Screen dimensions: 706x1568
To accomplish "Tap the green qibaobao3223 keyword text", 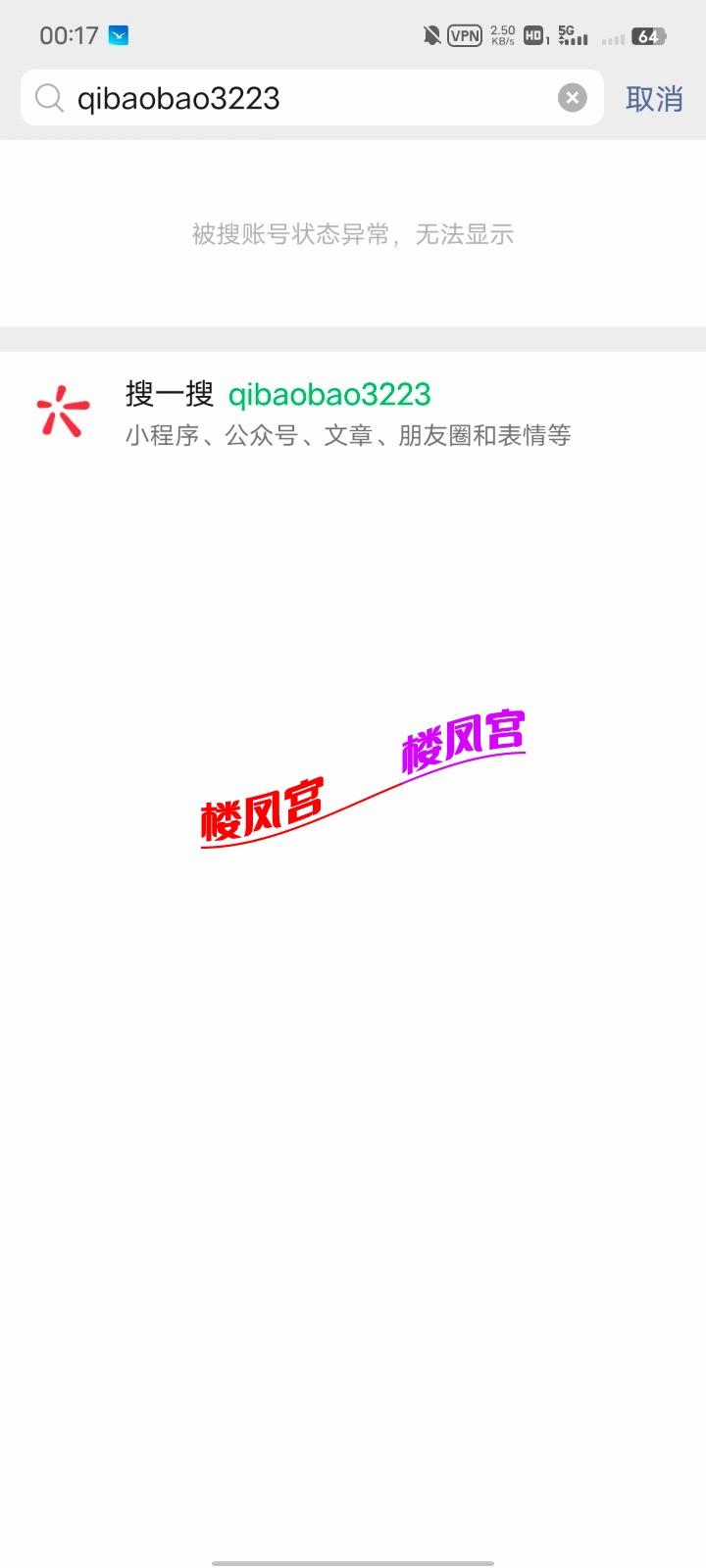I will tap(329, 394).
